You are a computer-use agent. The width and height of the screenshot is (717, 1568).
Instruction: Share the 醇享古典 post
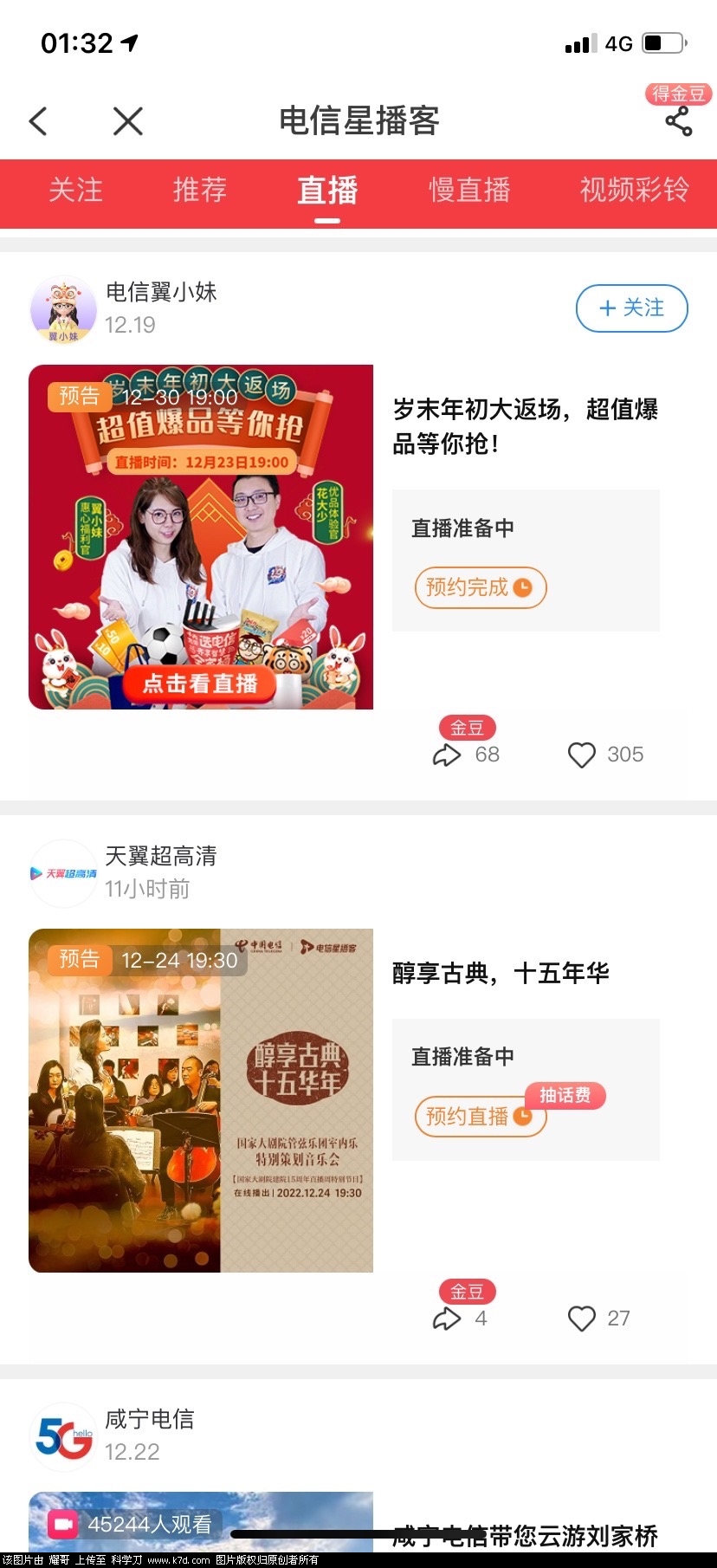coord(447,1319)
